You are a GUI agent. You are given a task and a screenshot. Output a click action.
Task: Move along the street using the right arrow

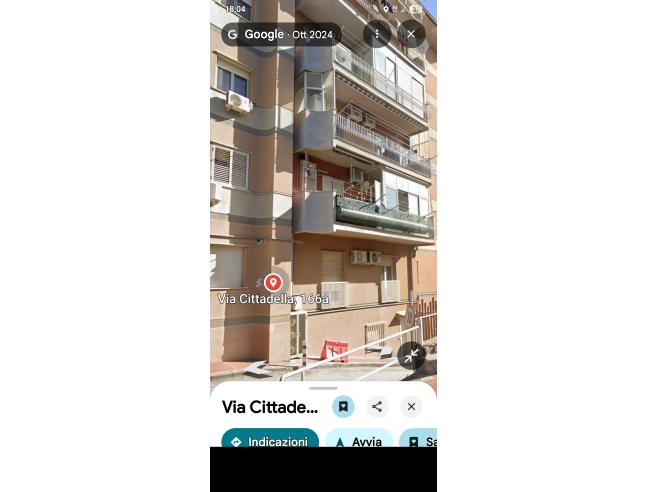pyautogui.click(x=381, y=351)
